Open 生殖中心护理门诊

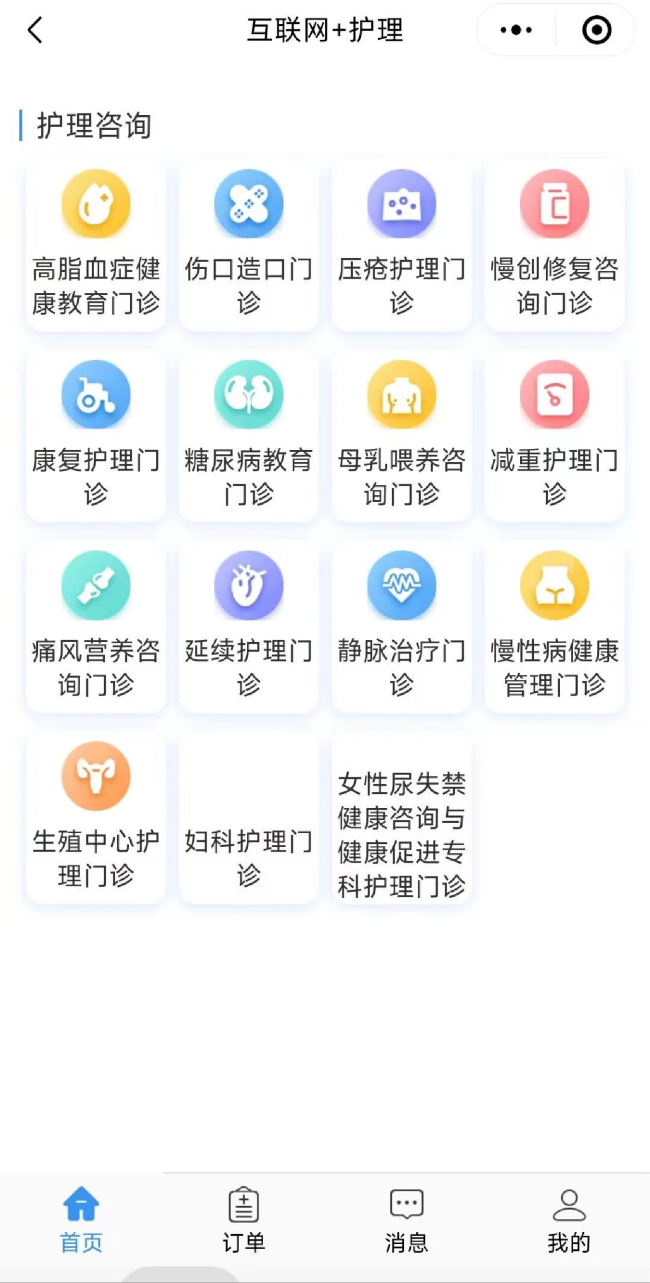click(x=96, y=818)
